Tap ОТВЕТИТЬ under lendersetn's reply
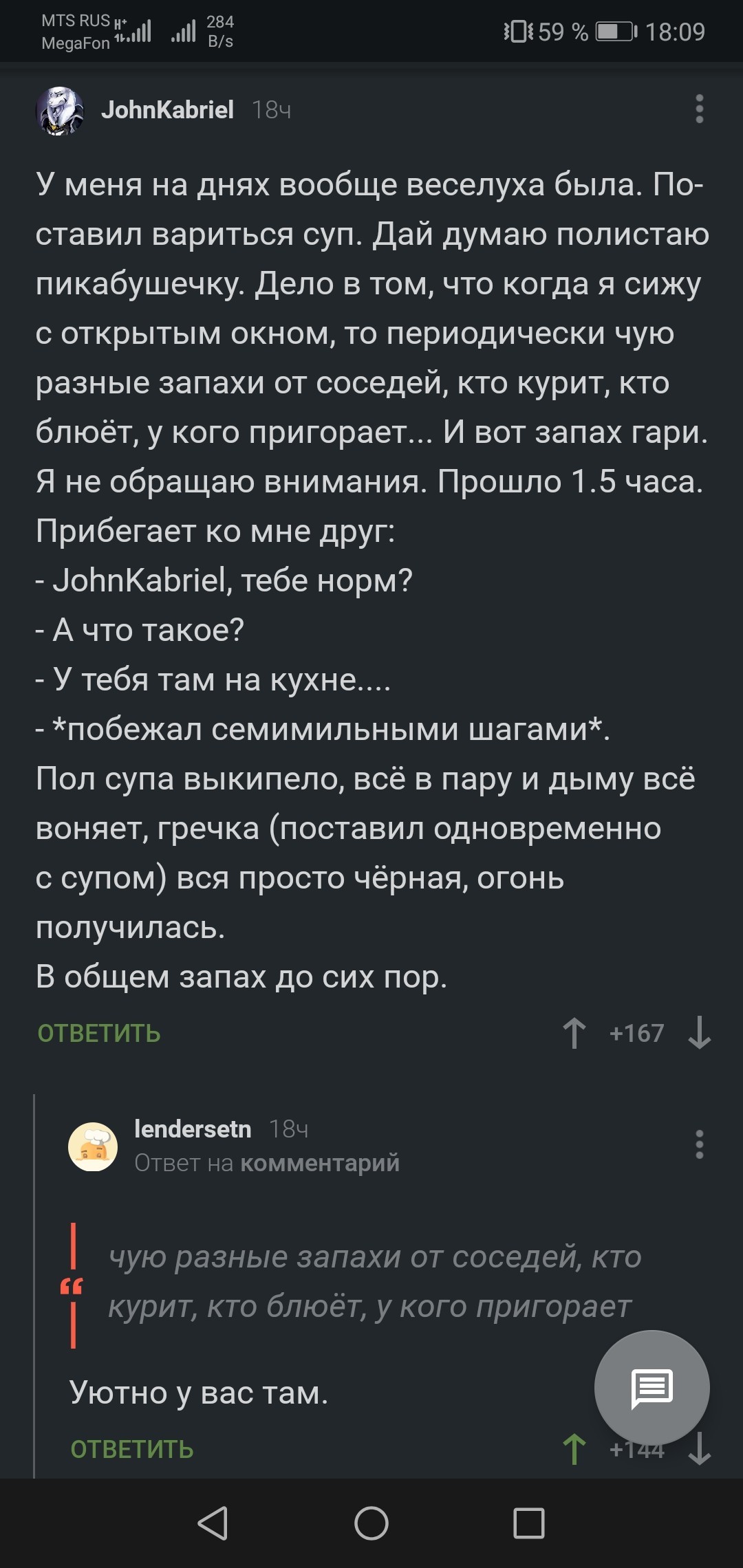The image size is (743, 1568). click(132, 1449)
